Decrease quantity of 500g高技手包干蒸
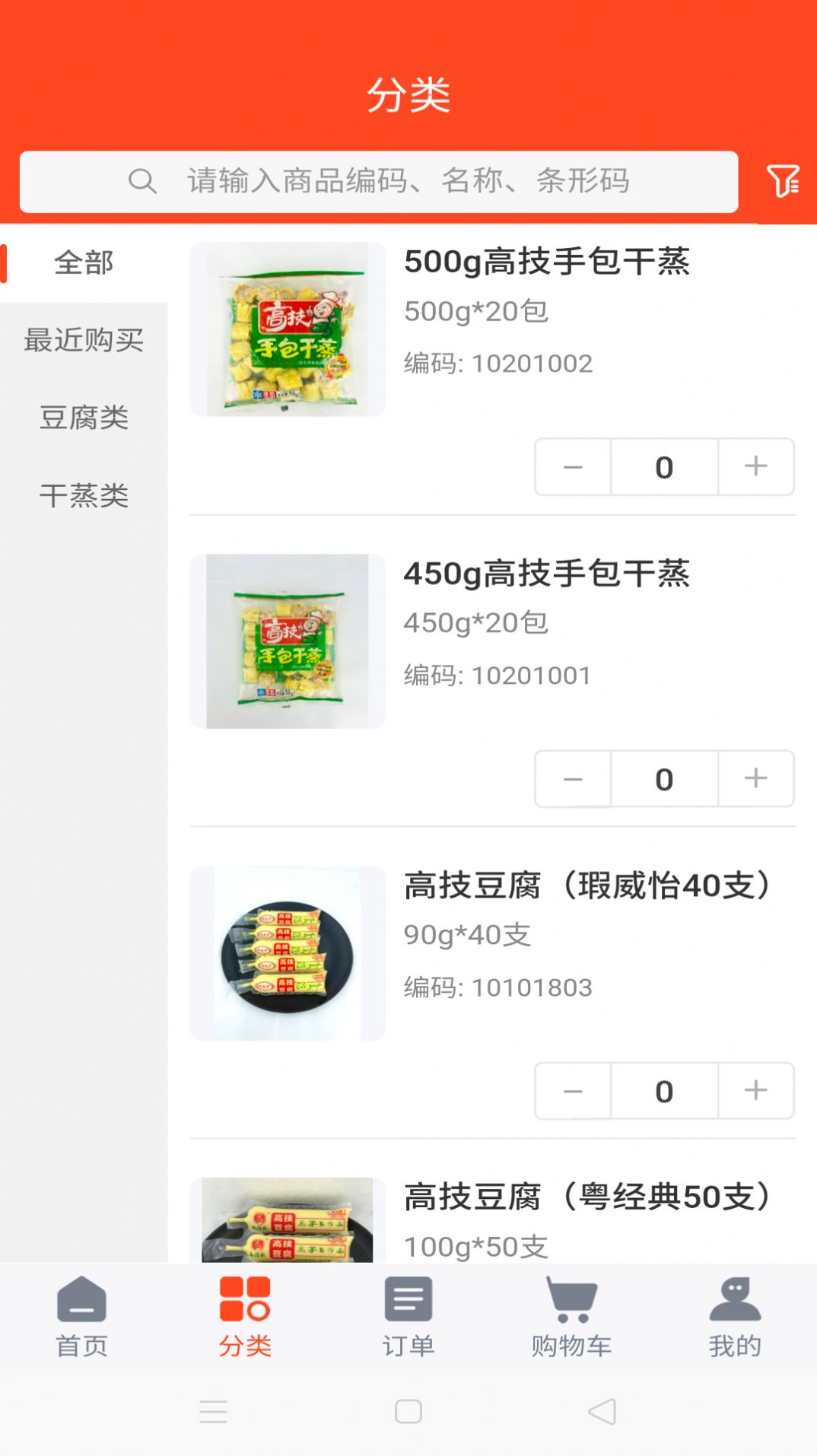 point(573,466)
